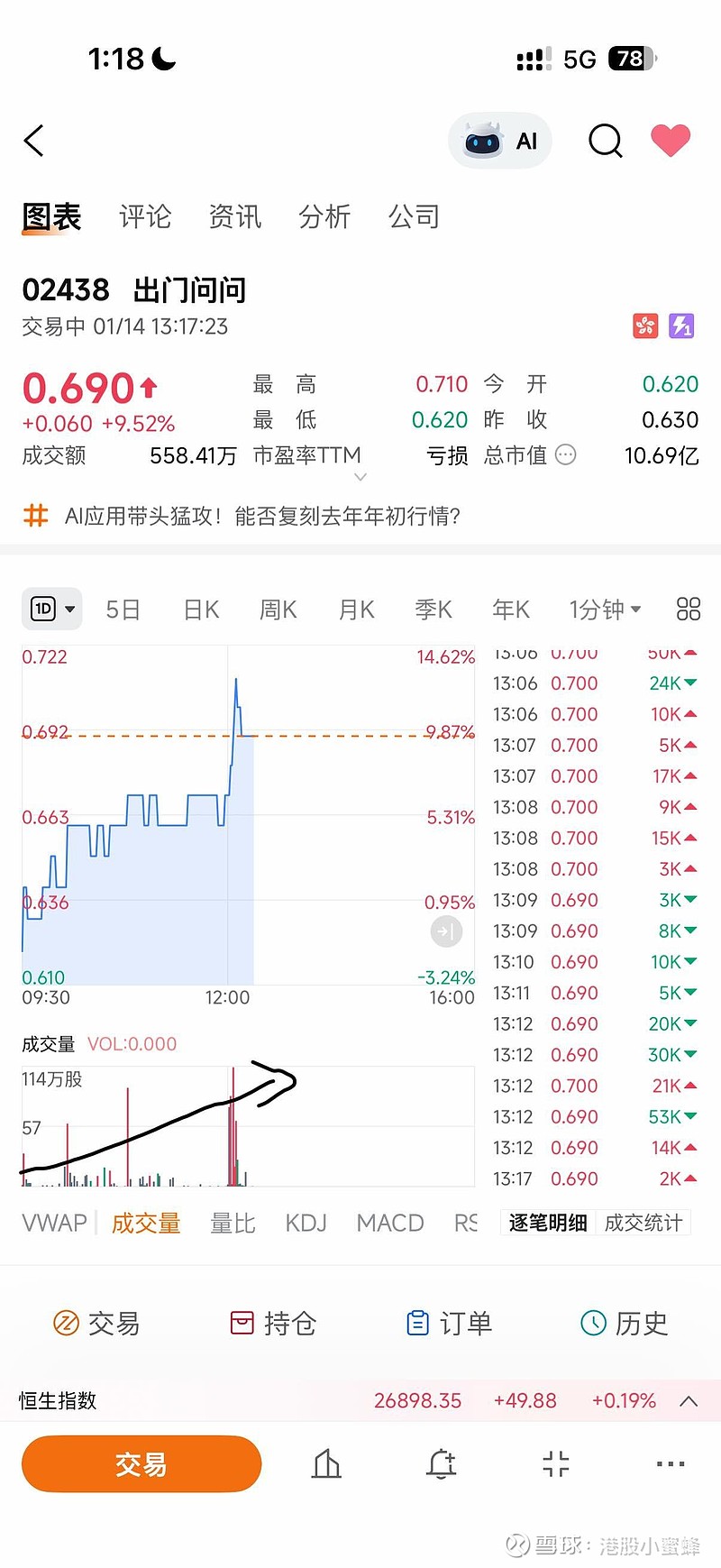Tap the orange 交易 button
The height and width of the screenshot is (1568, 721).
(x=141, y=1463)
